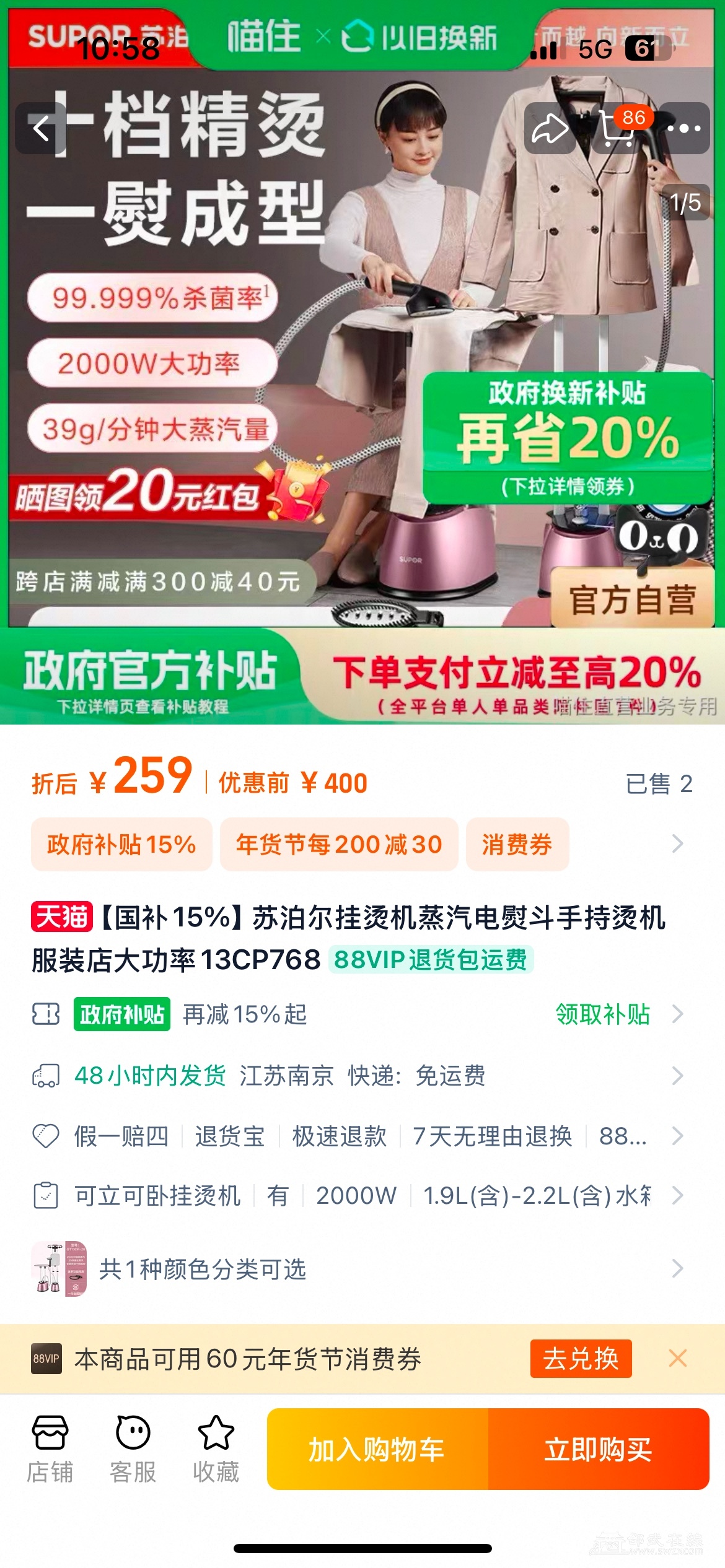The width and height of the screenshot is (725, 1568).
Task: Go back using the top-left arrow
Action: [x=41, y=129]
